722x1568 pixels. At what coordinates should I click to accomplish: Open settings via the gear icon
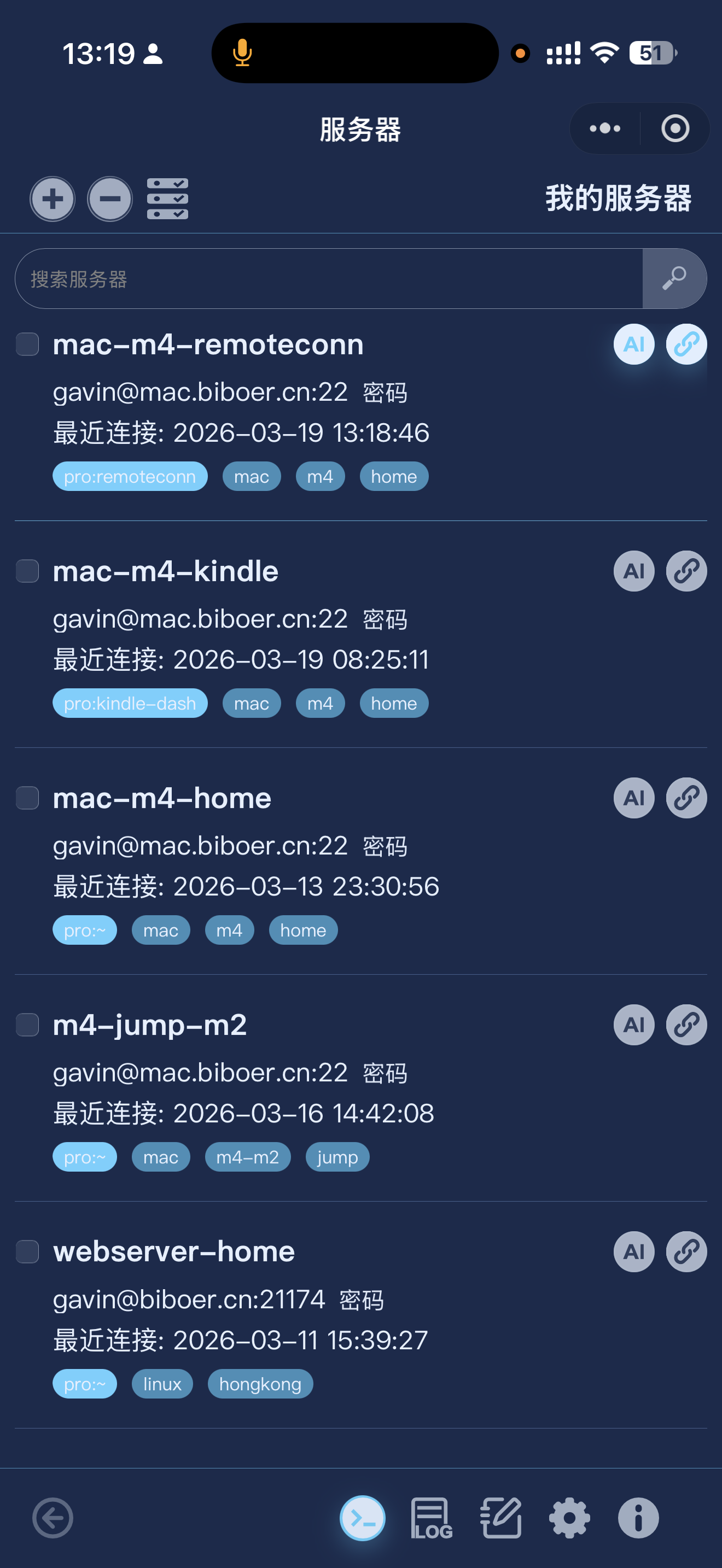pyautogui.click(x=569, y=1518)
